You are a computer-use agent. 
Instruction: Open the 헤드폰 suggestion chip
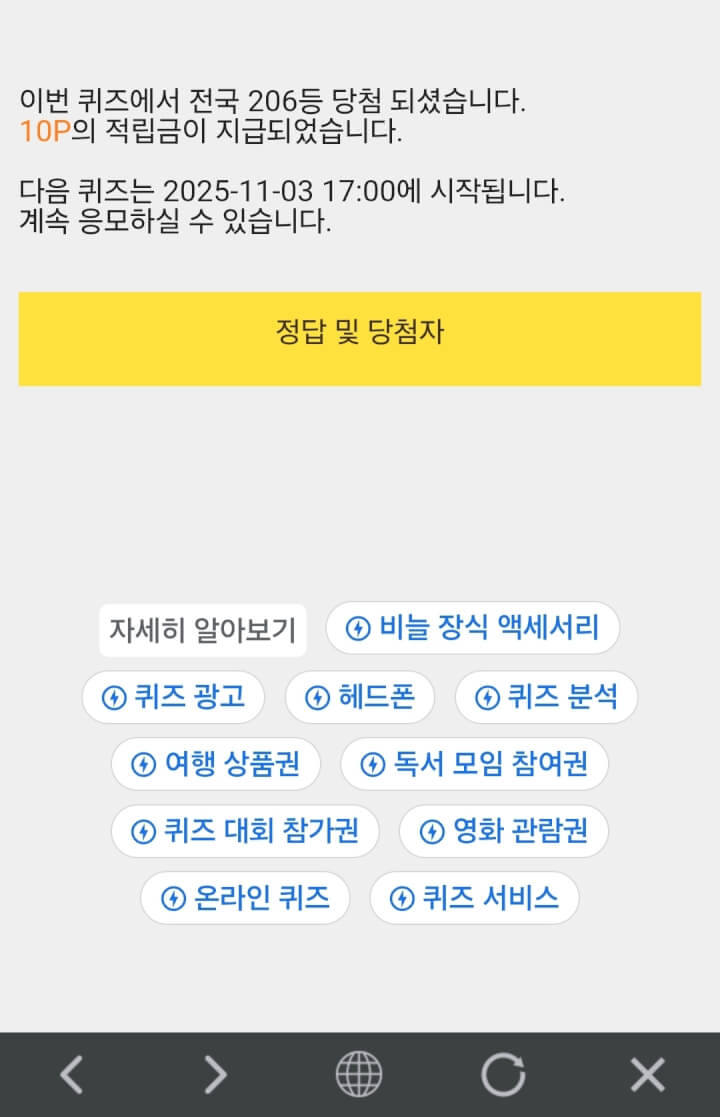[359, 697]
